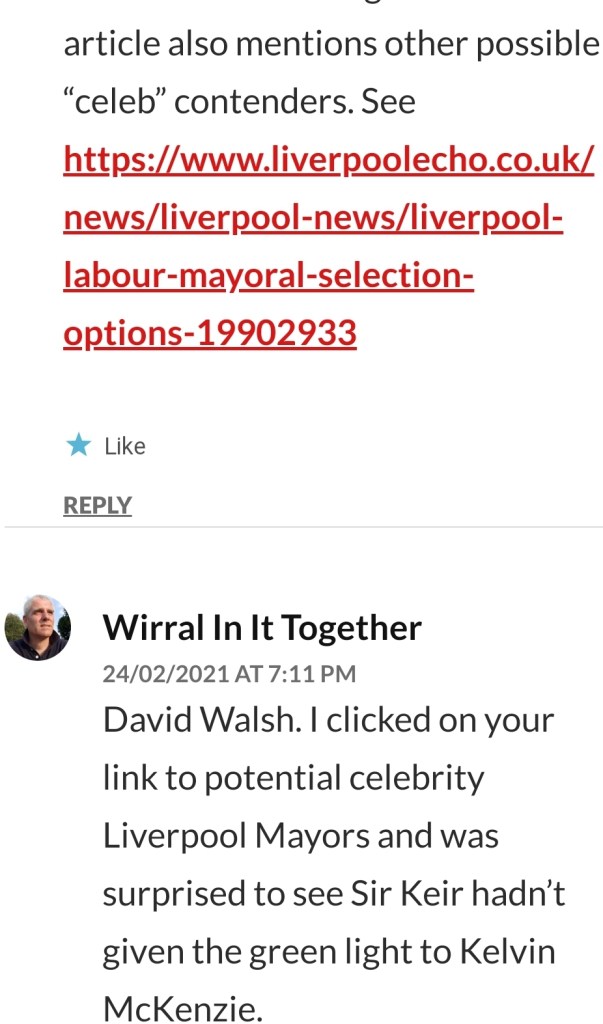603x1024 pixels.
Task: Open Wirral In It Together author name
Action: click(x=262, y=628)
